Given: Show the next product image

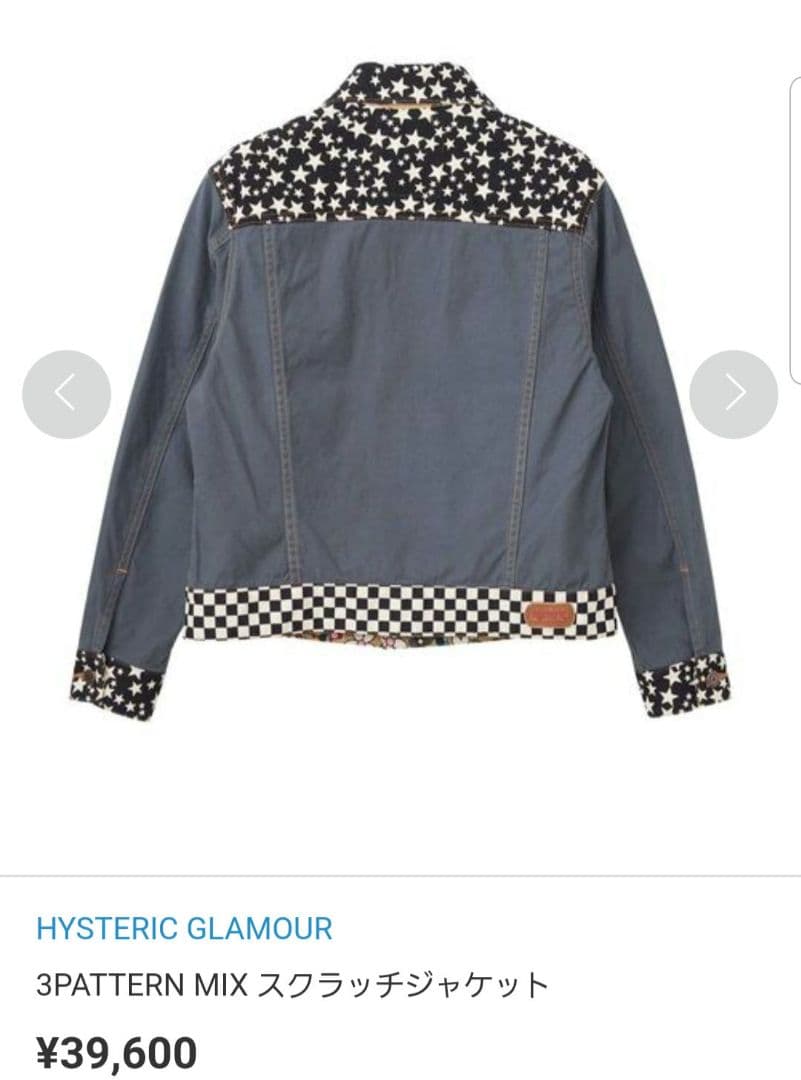Looking at the screenshot, I should click(x=734, y=394).
